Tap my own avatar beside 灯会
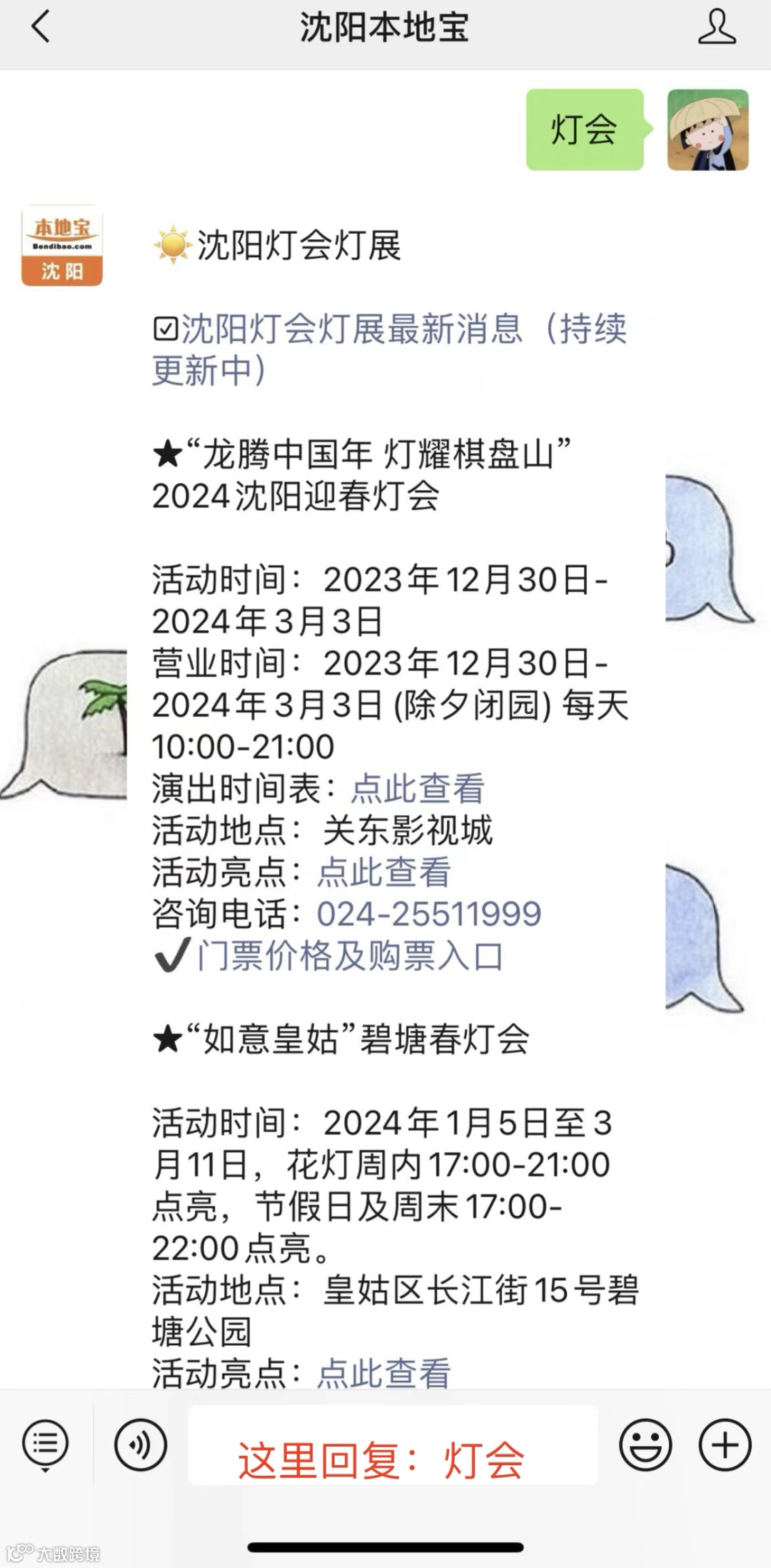Screen dimensions: 771x1568 coord(707,130)
